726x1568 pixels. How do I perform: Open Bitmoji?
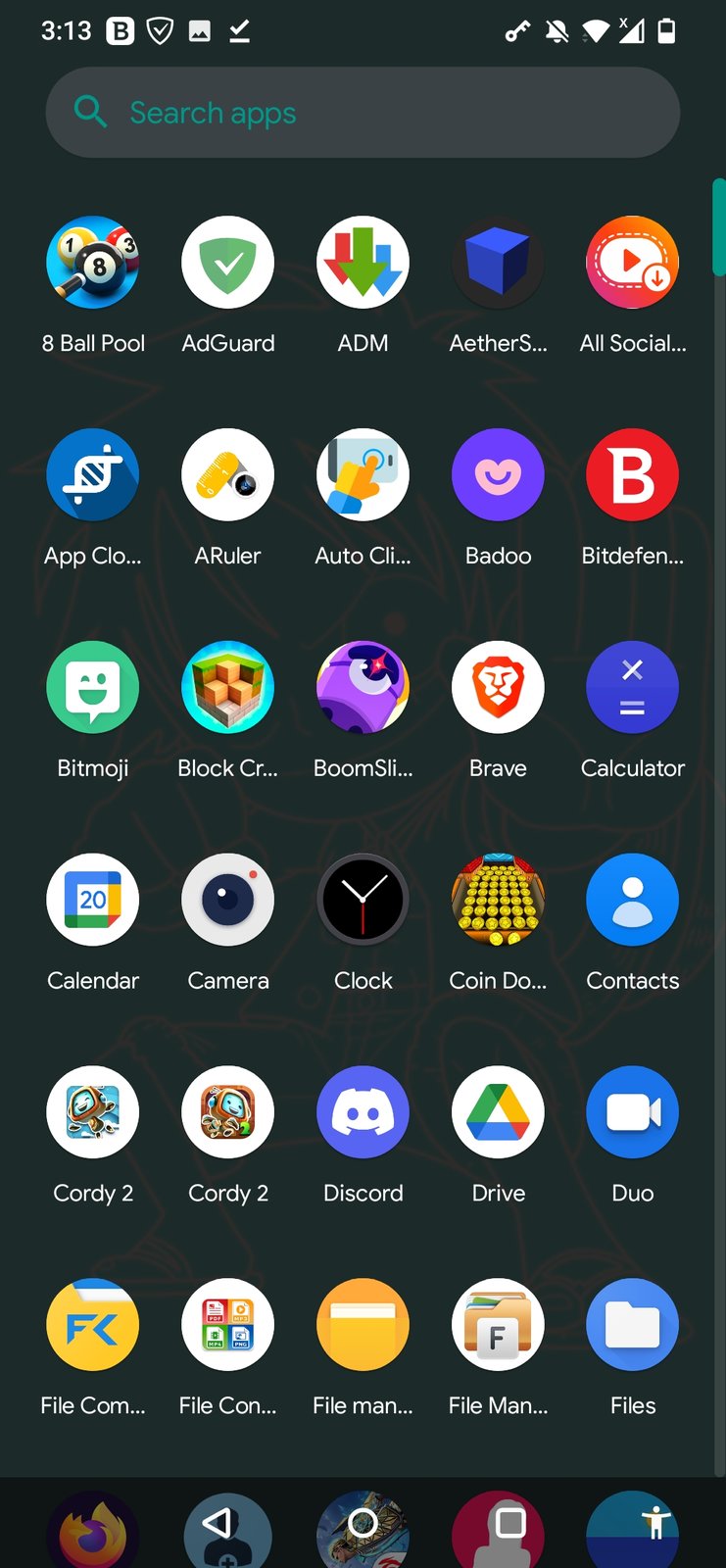[93, 688]
